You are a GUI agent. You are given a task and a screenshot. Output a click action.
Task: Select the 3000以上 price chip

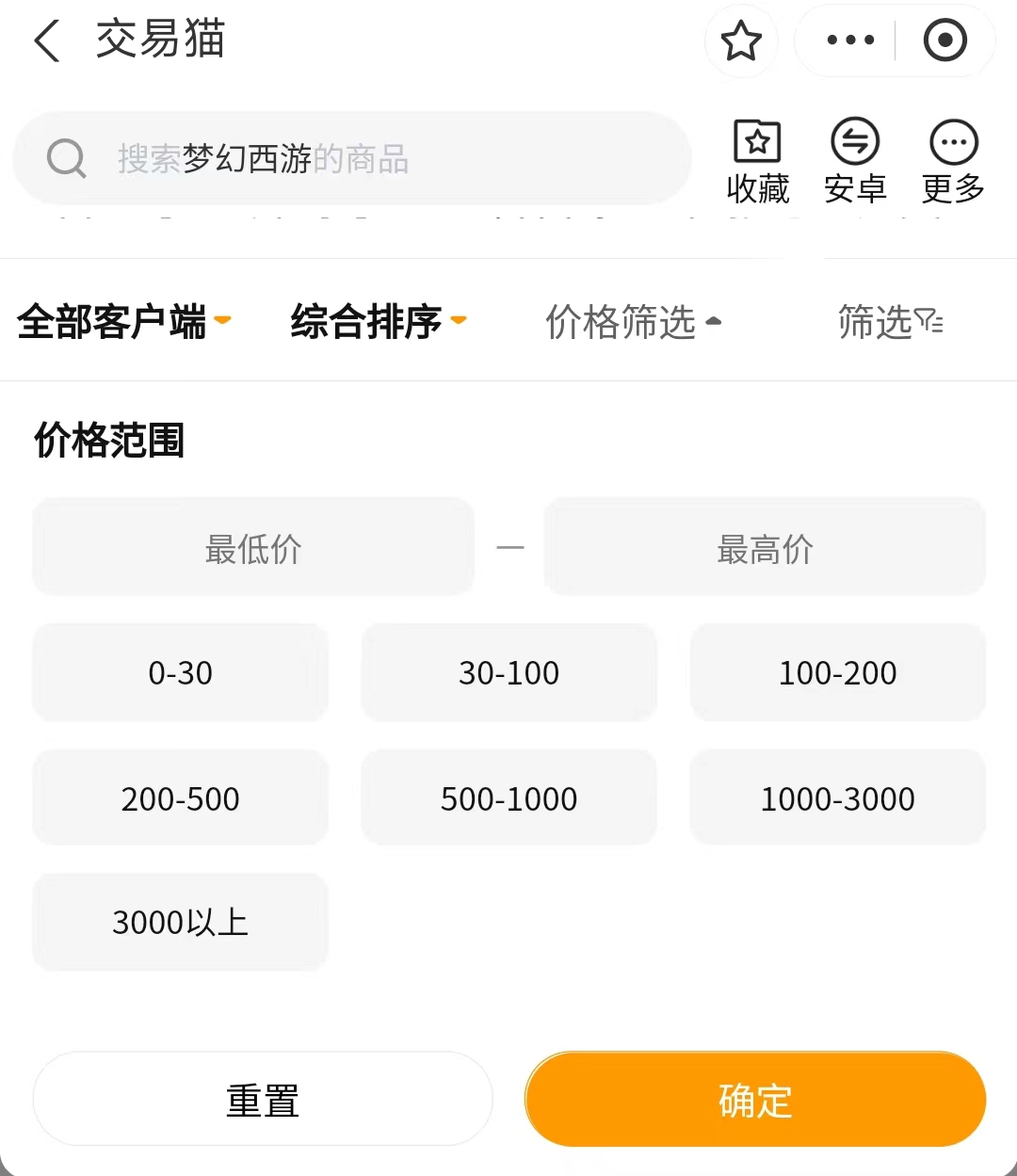click(x=180, y=923)
